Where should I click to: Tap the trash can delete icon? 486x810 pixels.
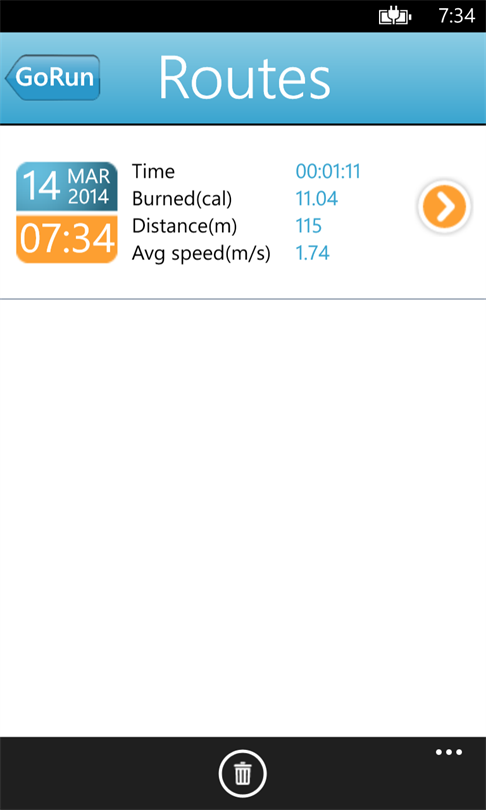243,773
